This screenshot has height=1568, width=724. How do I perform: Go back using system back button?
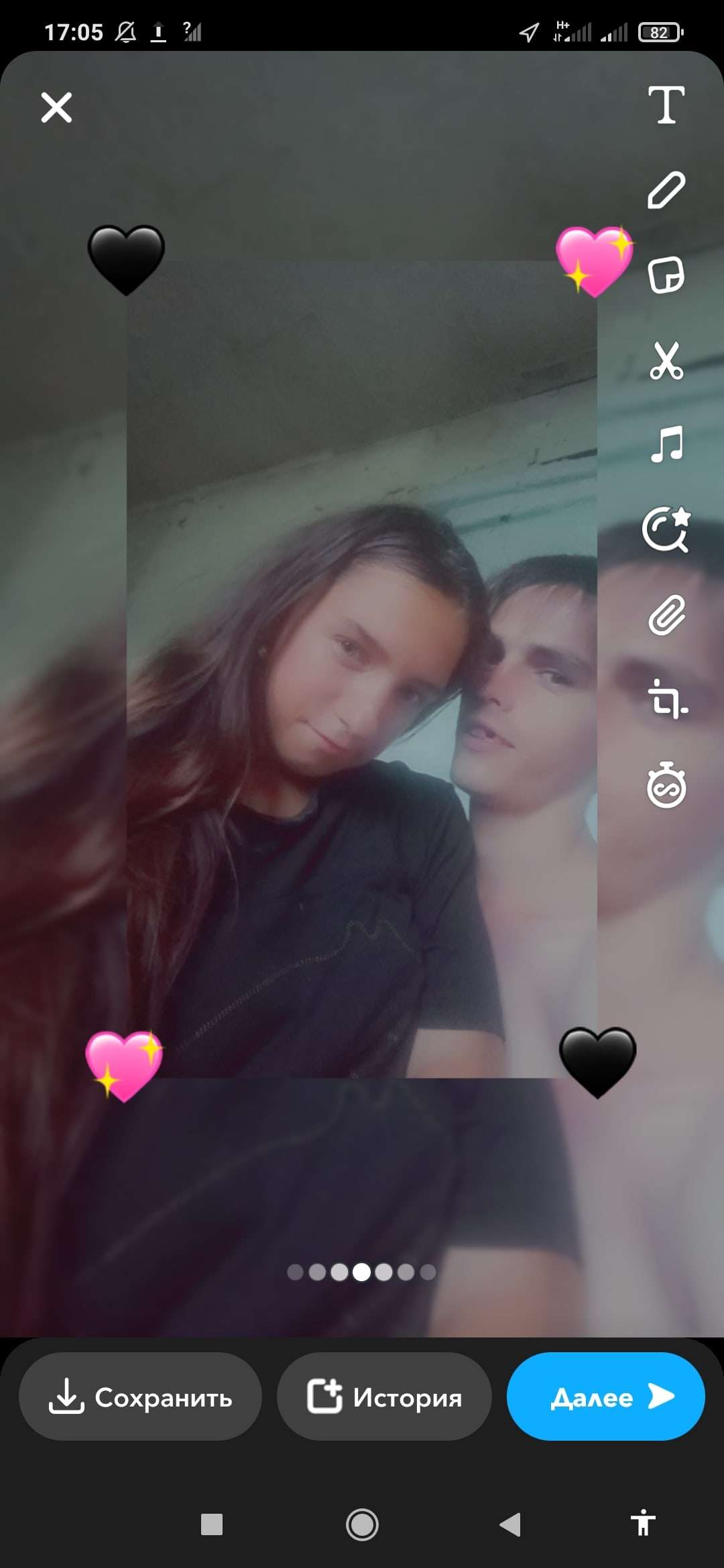(511, 1524)
